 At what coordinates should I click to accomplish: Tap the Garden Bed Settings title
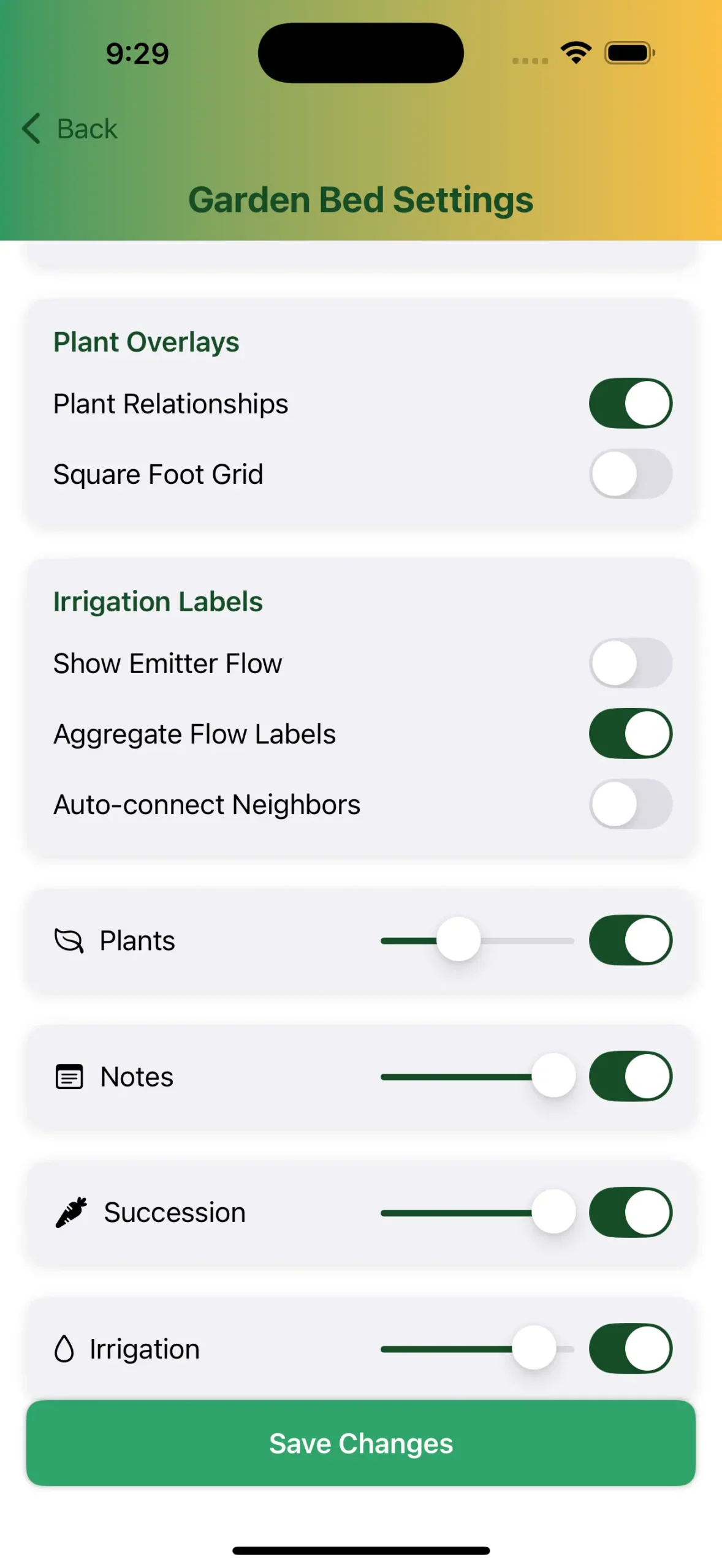[360, 200]
